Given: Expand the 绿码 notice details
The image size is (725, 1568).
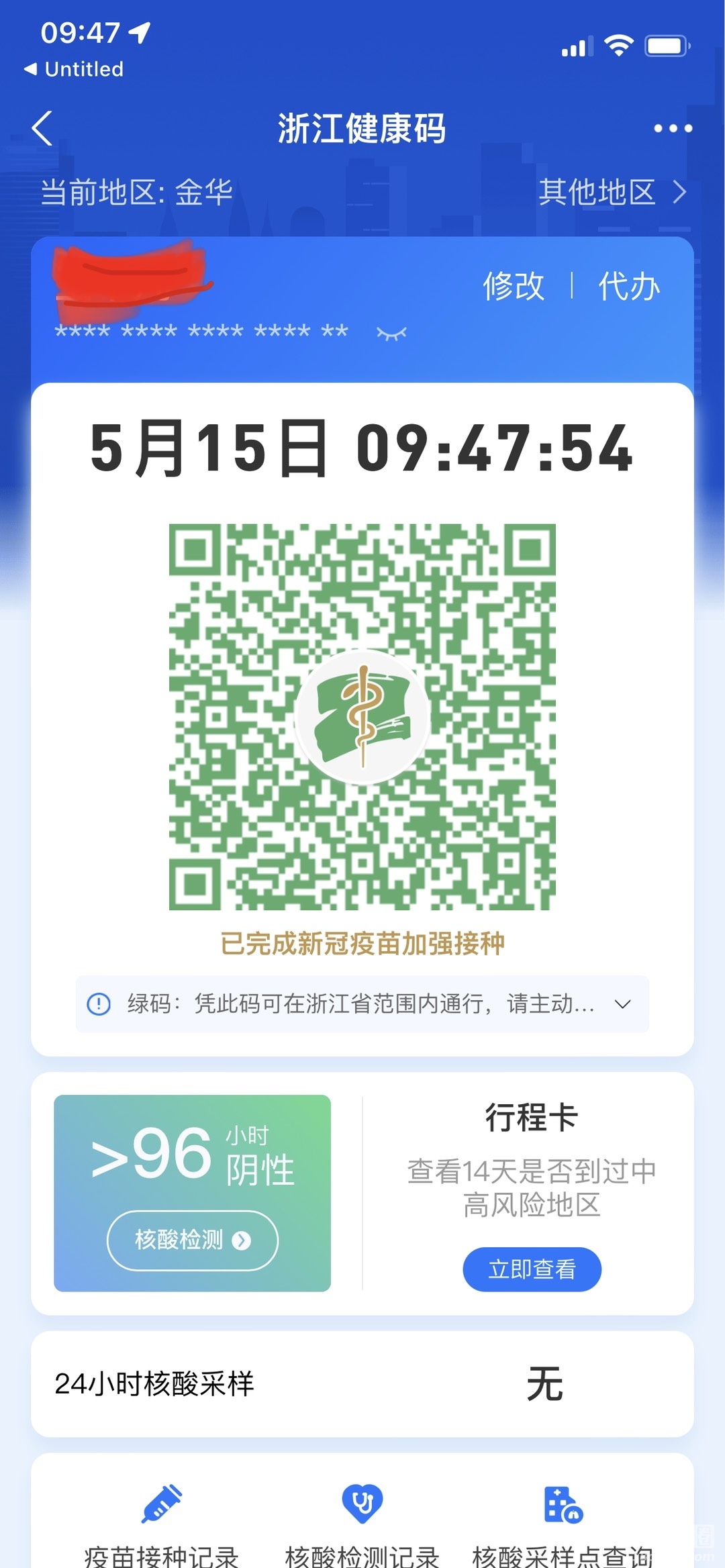Looking at the screenshot, I should [622, 1004].
